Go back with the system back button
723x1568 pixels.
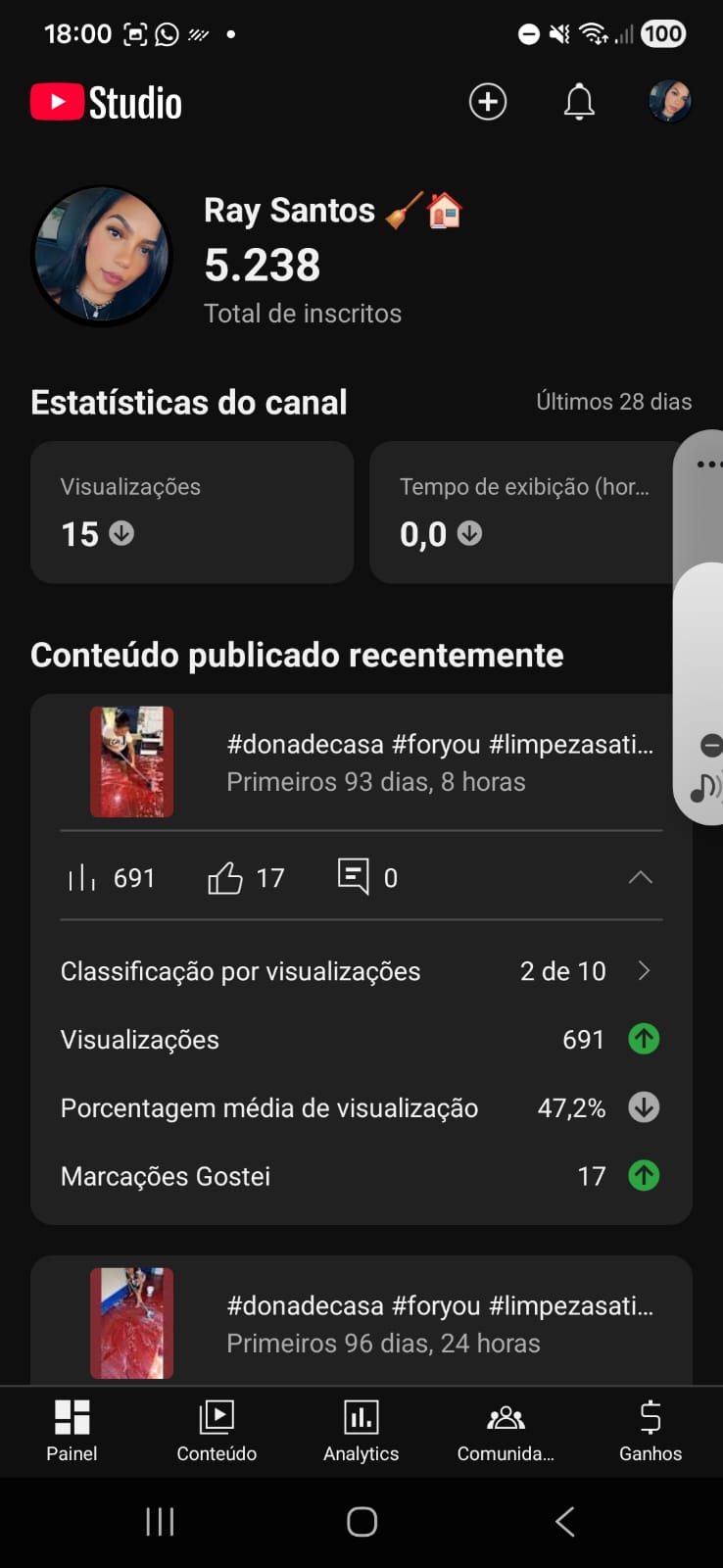point(564,1521)
